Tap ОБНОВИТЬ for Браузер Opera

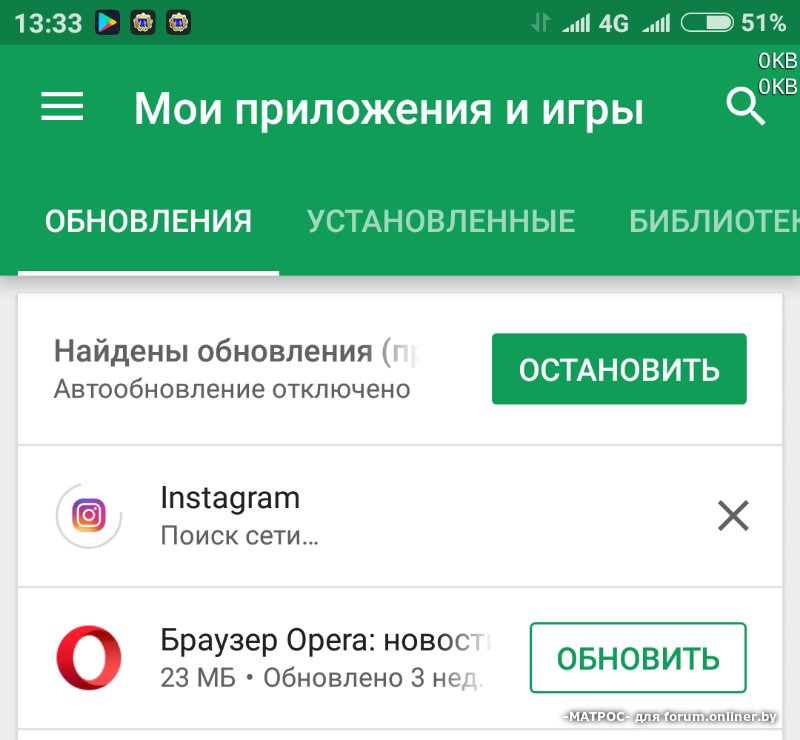638,658
